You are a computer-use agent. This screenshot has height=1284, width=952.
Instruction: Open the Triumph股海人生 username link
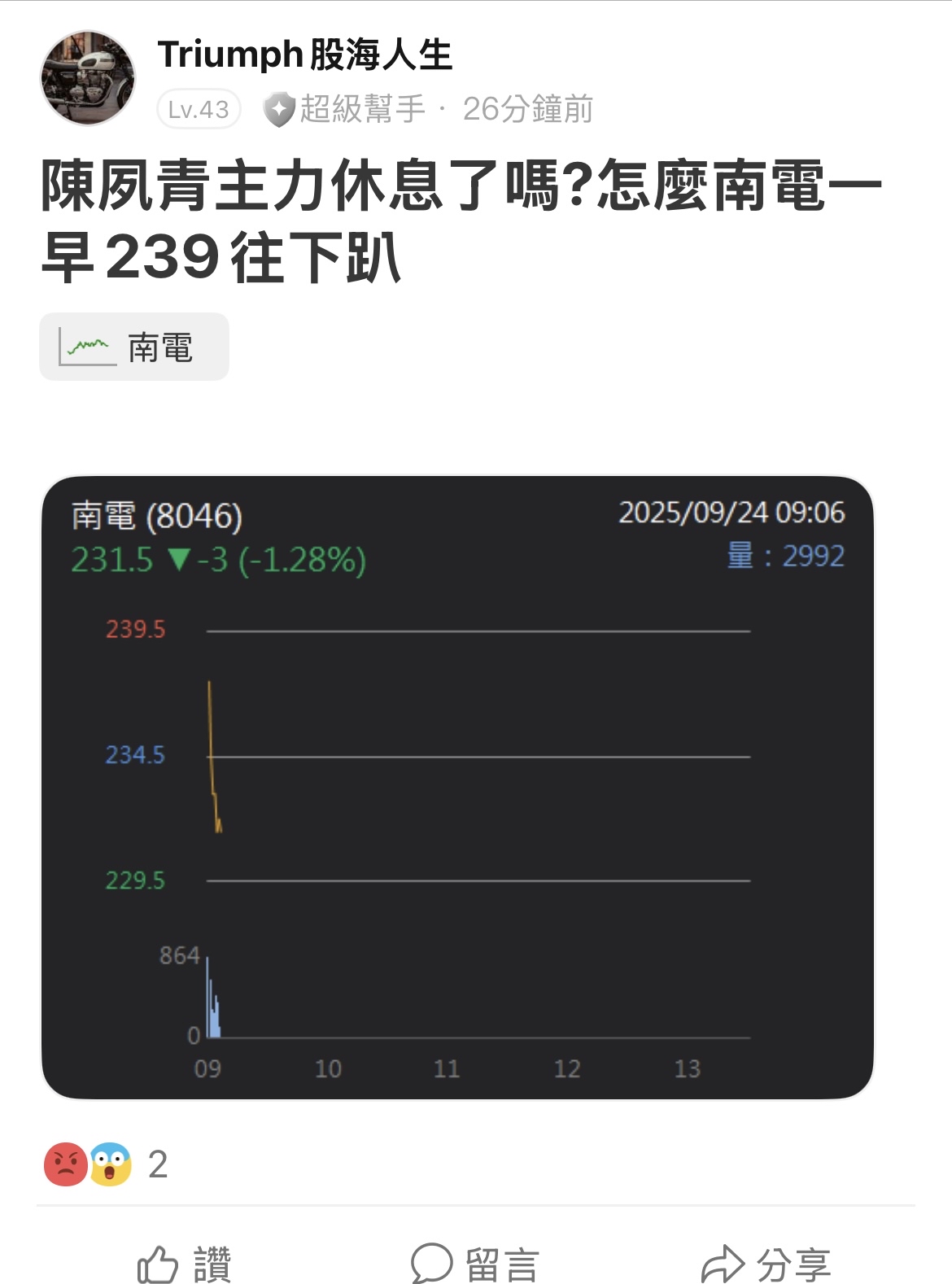[305, 55]
